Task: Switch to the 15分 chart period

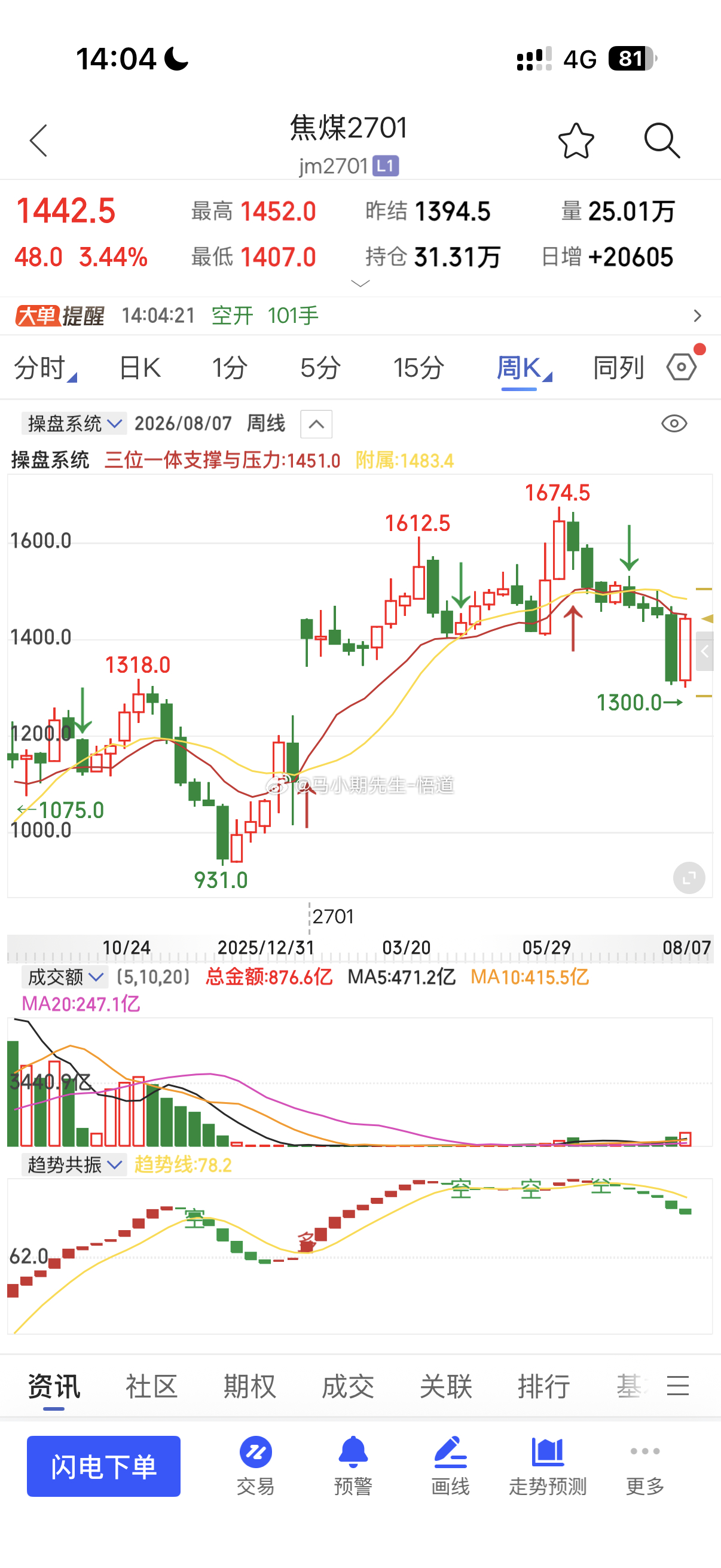Action: coord(418,368)
